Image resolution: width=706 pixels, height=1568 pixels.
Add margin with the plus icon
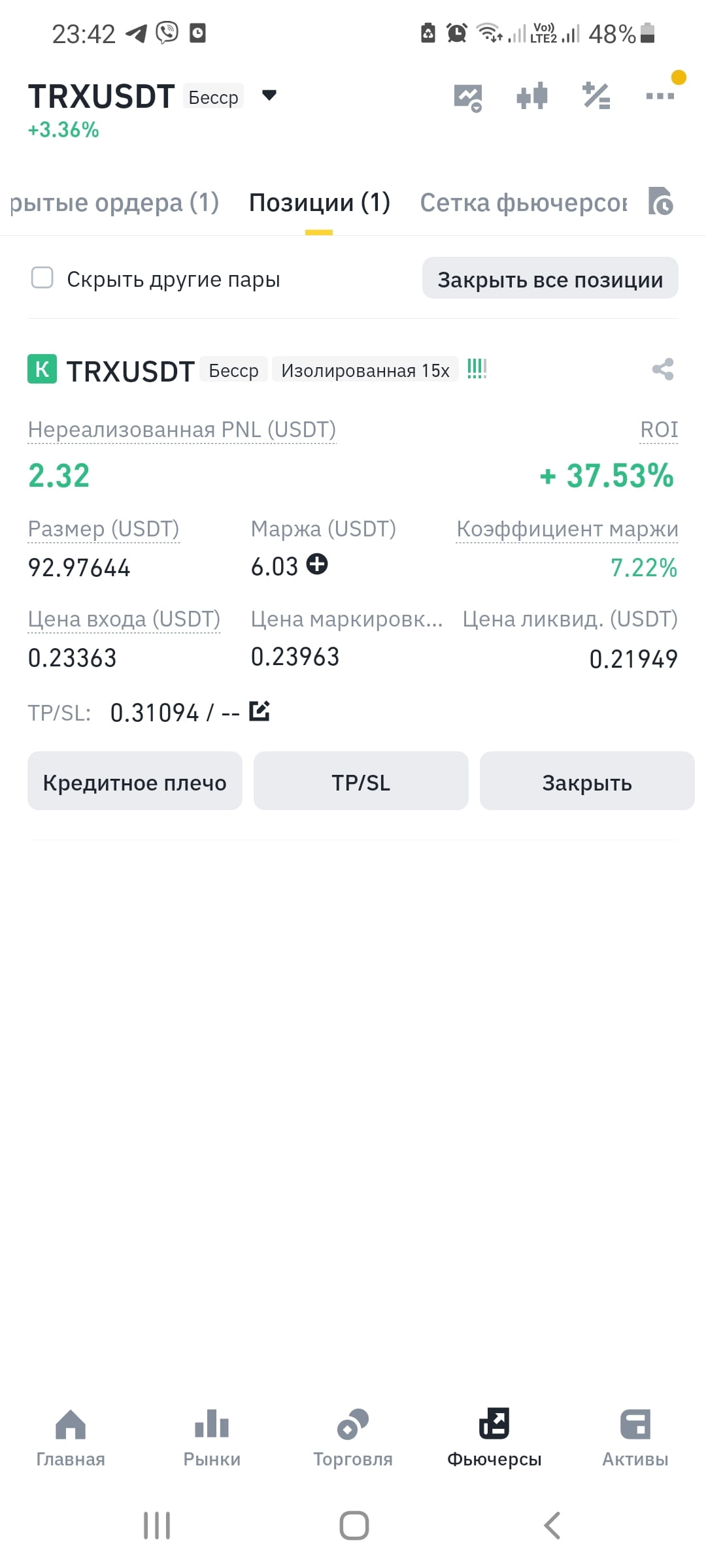click(317, 564)
